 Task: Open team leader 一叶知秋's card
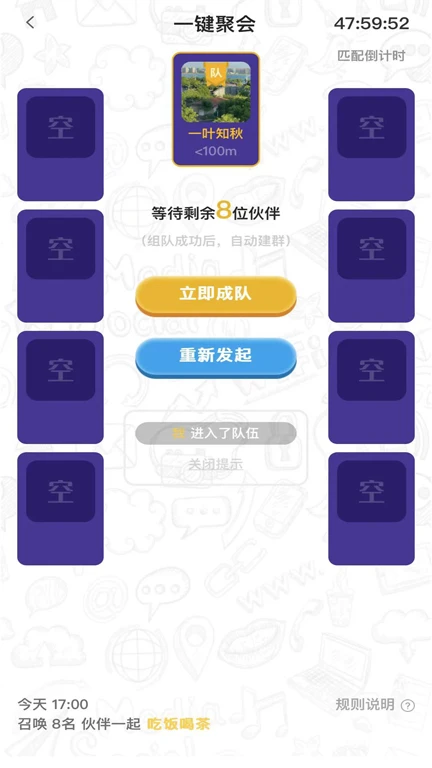216,109
